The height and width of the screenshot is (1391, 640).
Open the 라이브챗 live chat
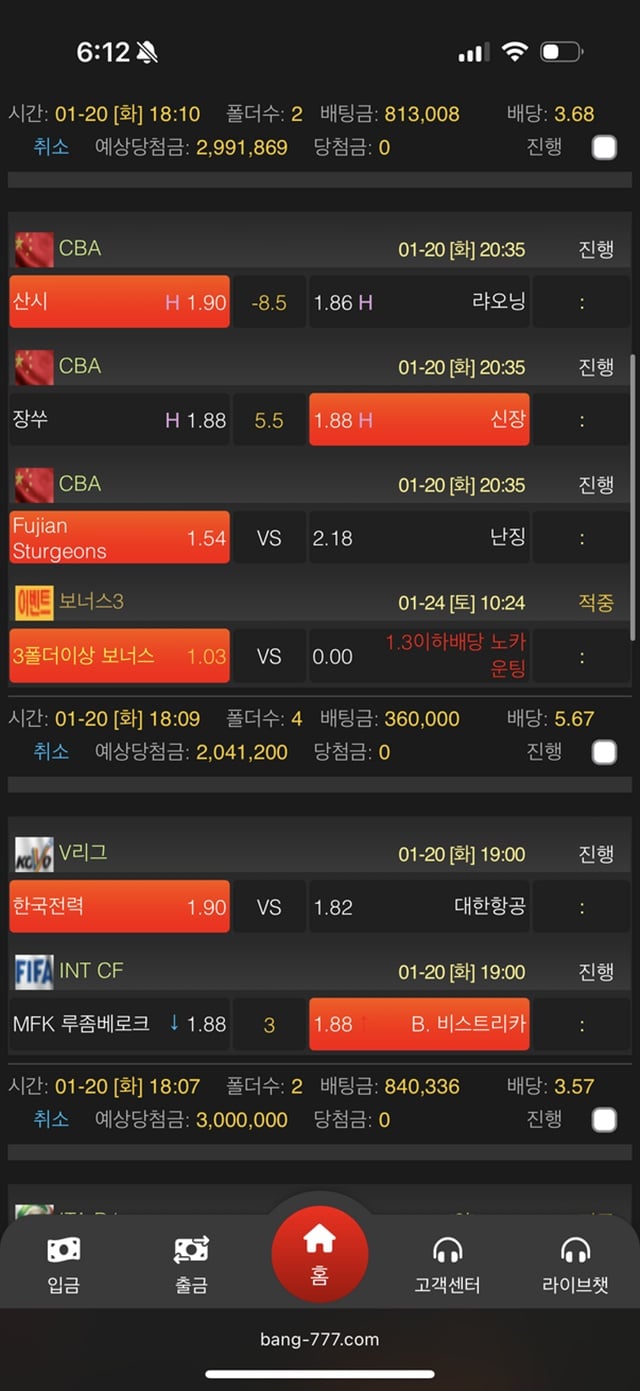(x=575, y=1263)
